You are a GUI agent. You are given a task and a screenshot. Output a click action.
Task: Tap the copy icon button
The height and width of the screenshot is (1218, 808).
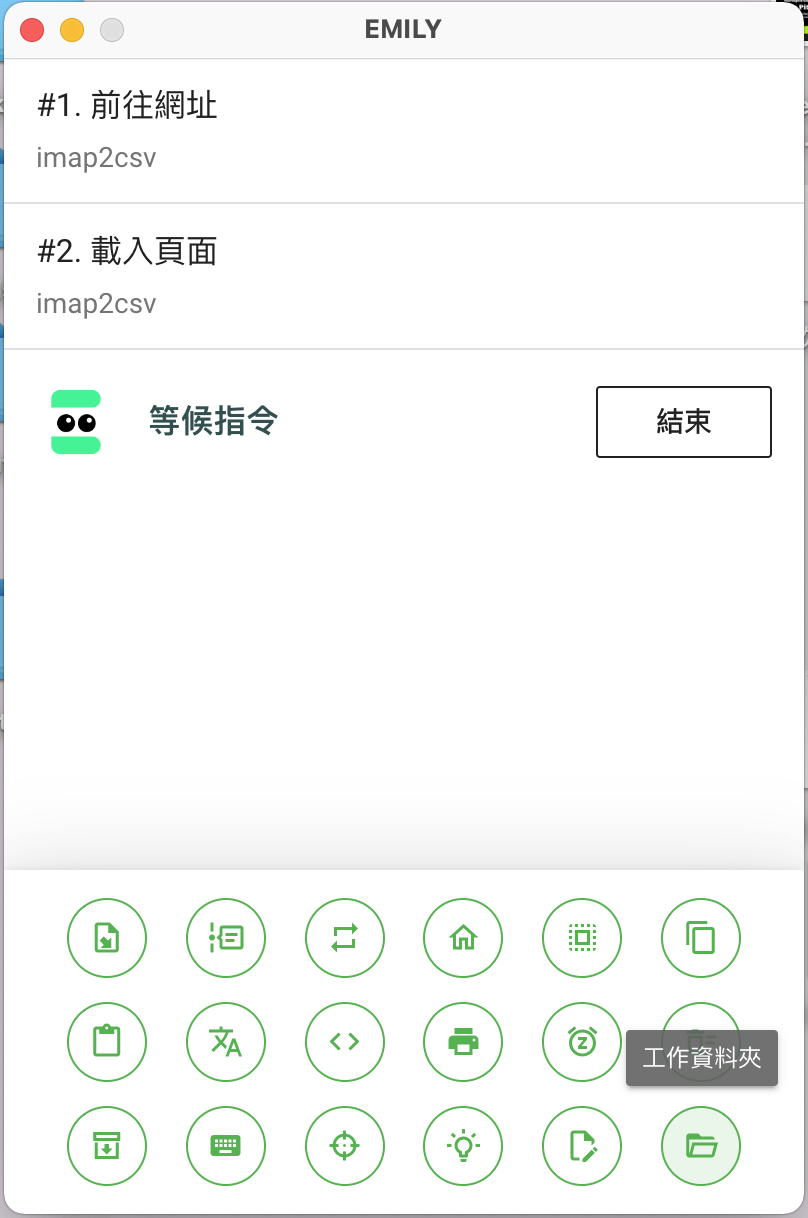pyautogui.click(x=701, y=938)
